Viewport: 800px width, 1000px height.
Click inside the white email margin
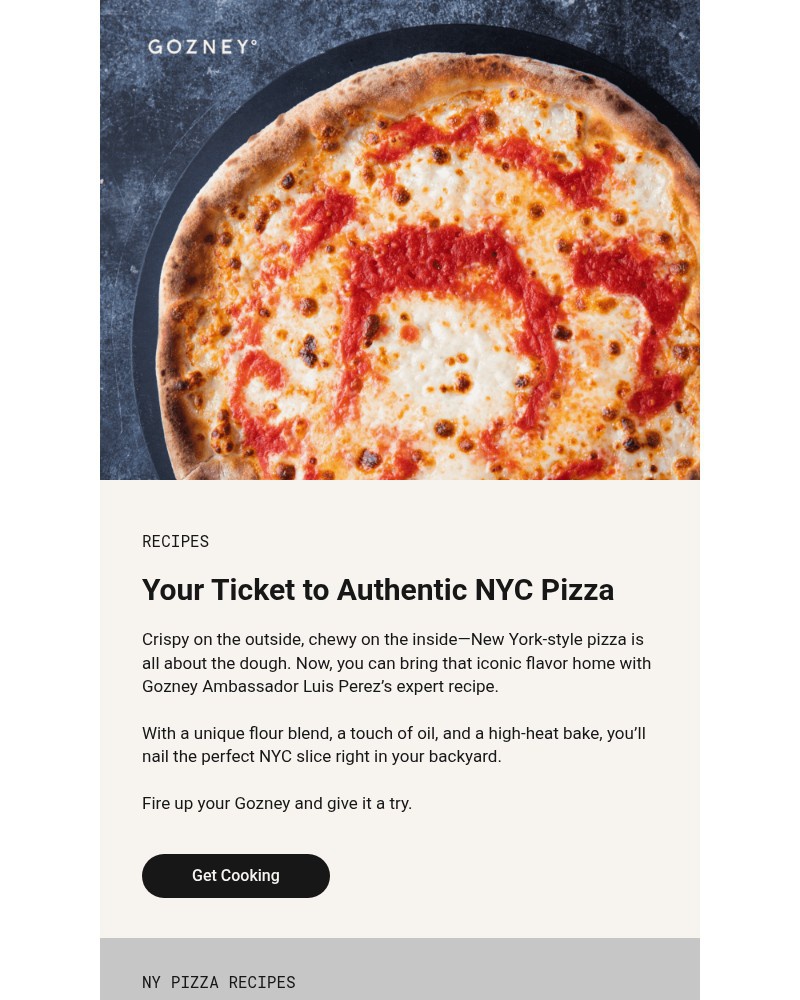(x=50, y=500)
